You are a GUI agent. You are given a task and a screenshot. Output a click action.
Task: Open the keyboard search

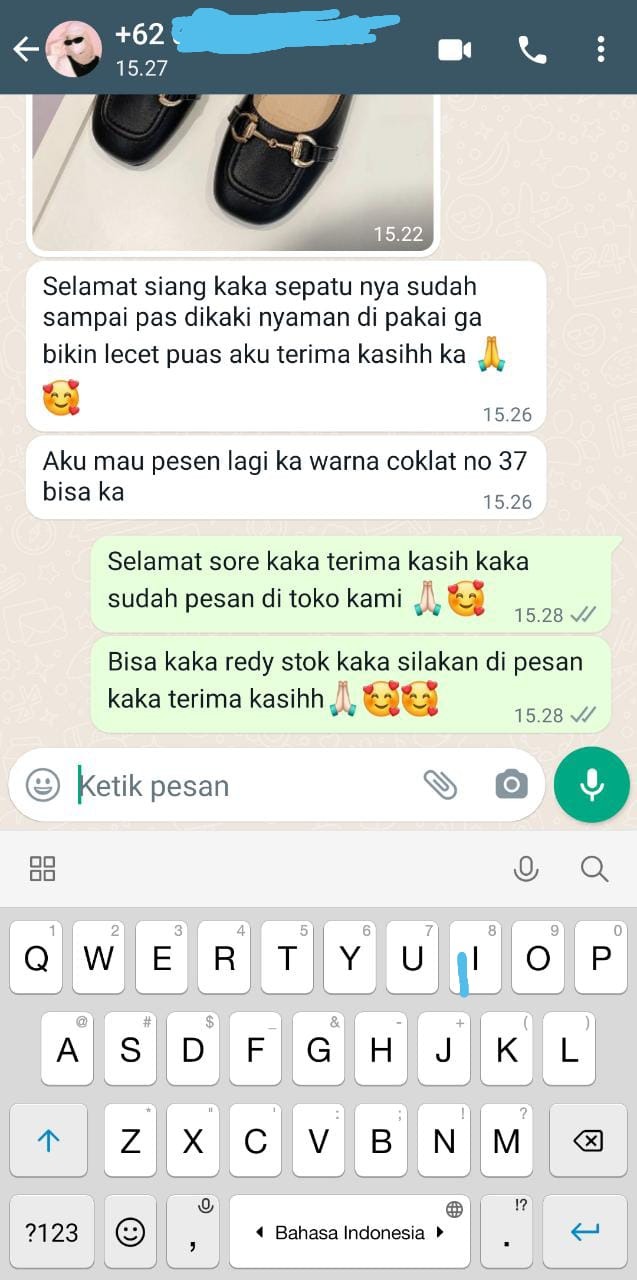point(594,868)
